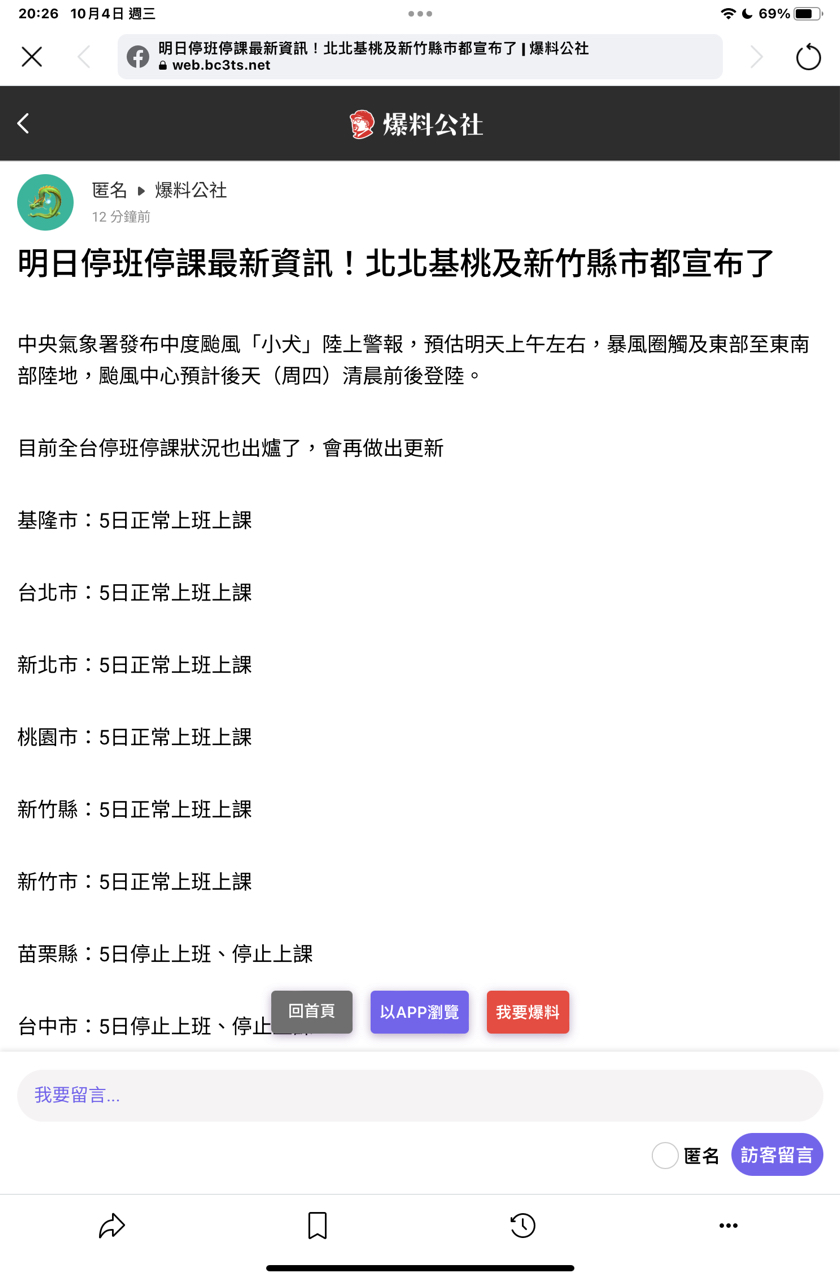This screenshot has width=840, height=1280.
Task: Share this page
Action: click(x=112, y=1225)
